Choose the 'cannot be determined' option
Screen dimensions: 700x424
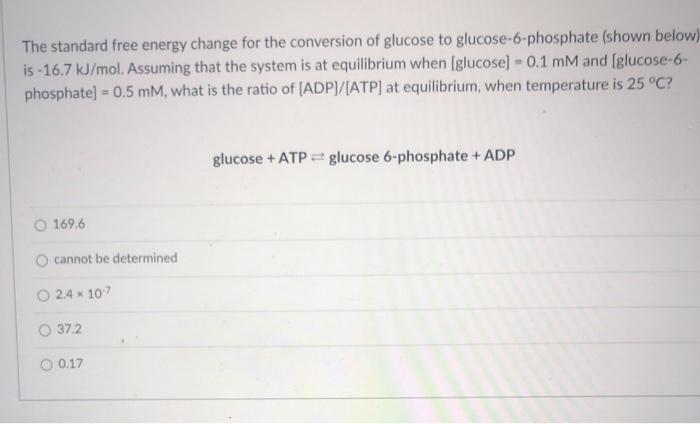point(43,258)
